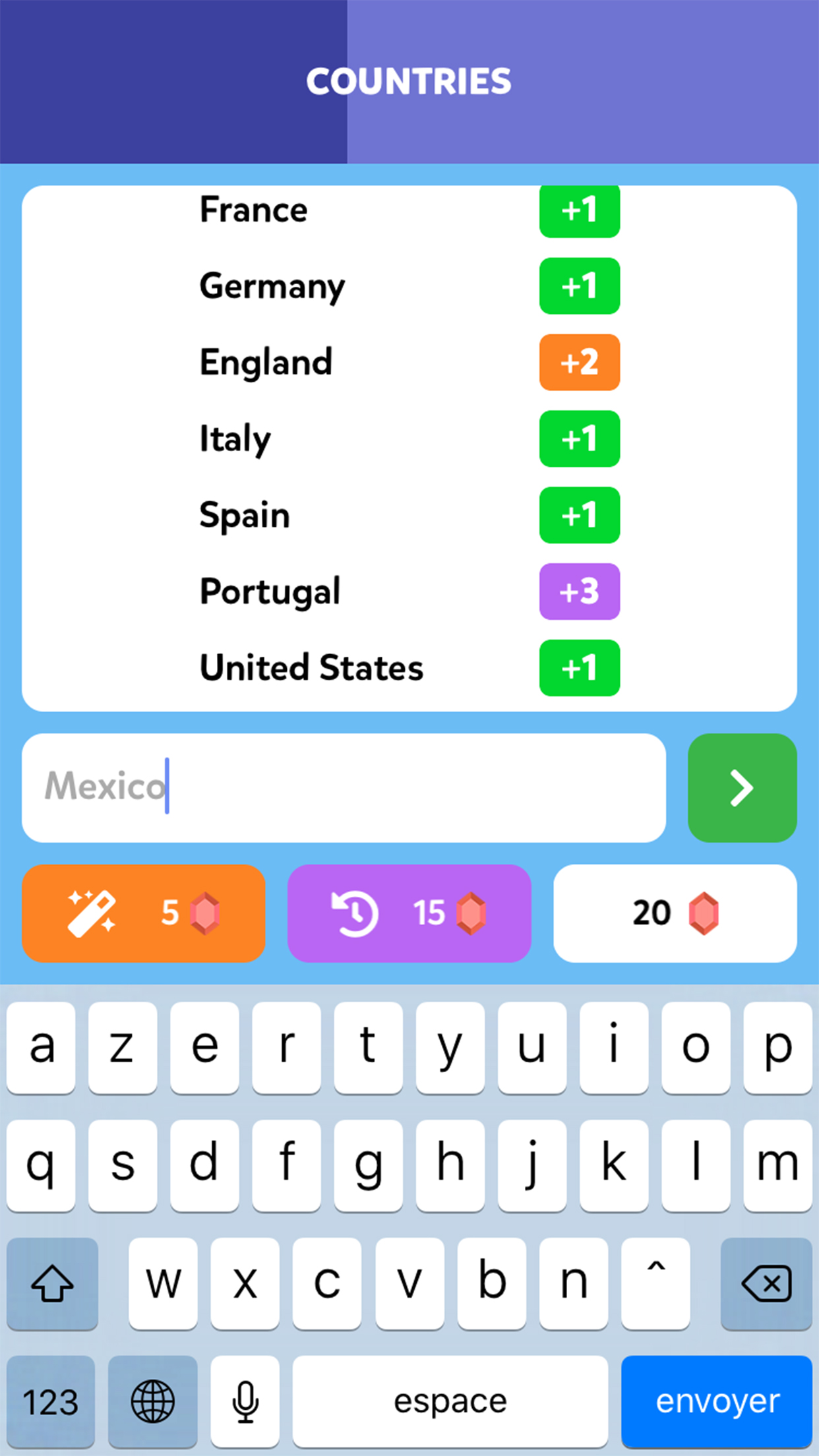Click the purple 15-gem hint button

coord(408,913)
